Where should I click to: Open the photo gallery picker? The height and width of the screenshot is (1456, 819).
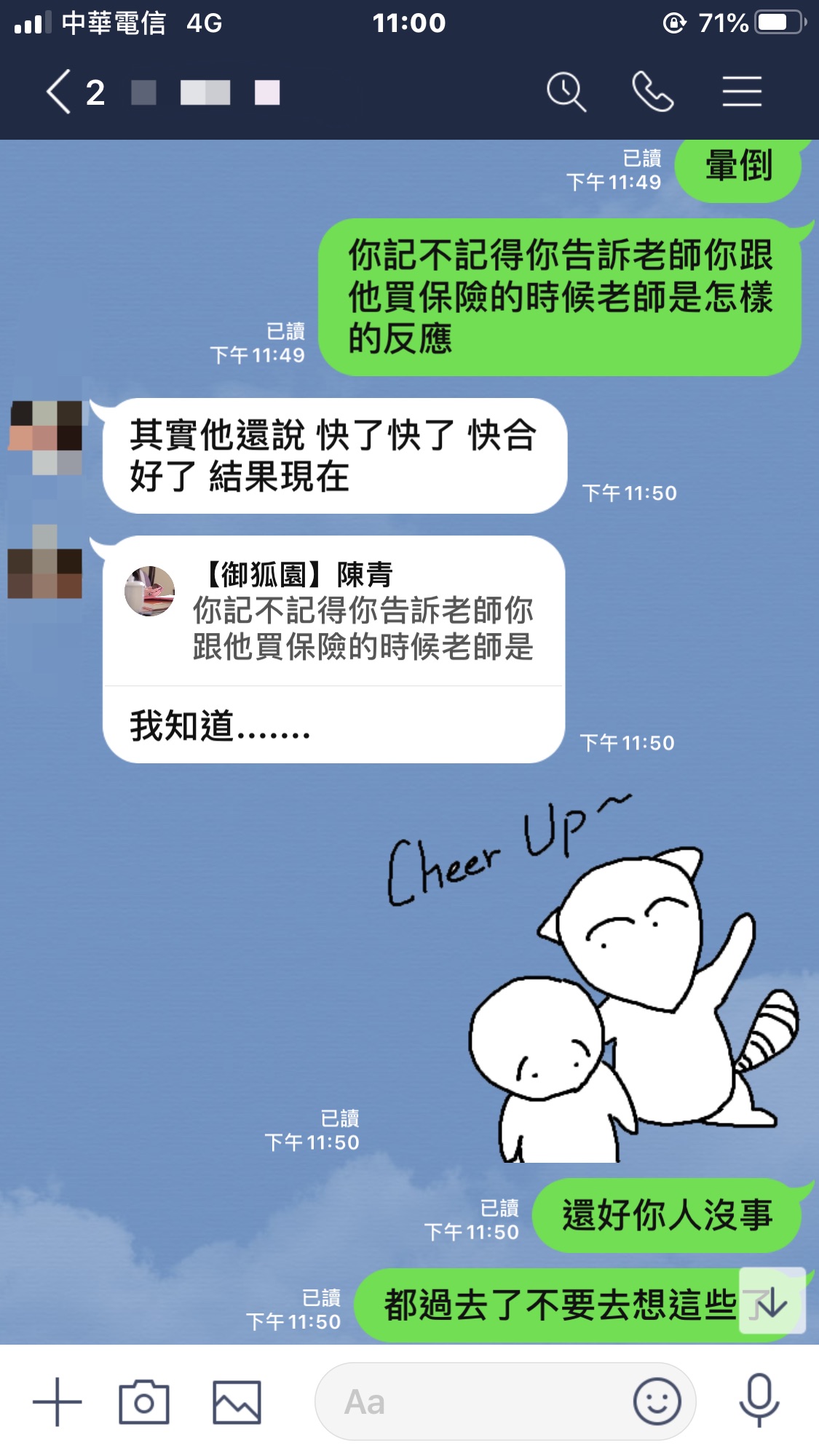237,1401
